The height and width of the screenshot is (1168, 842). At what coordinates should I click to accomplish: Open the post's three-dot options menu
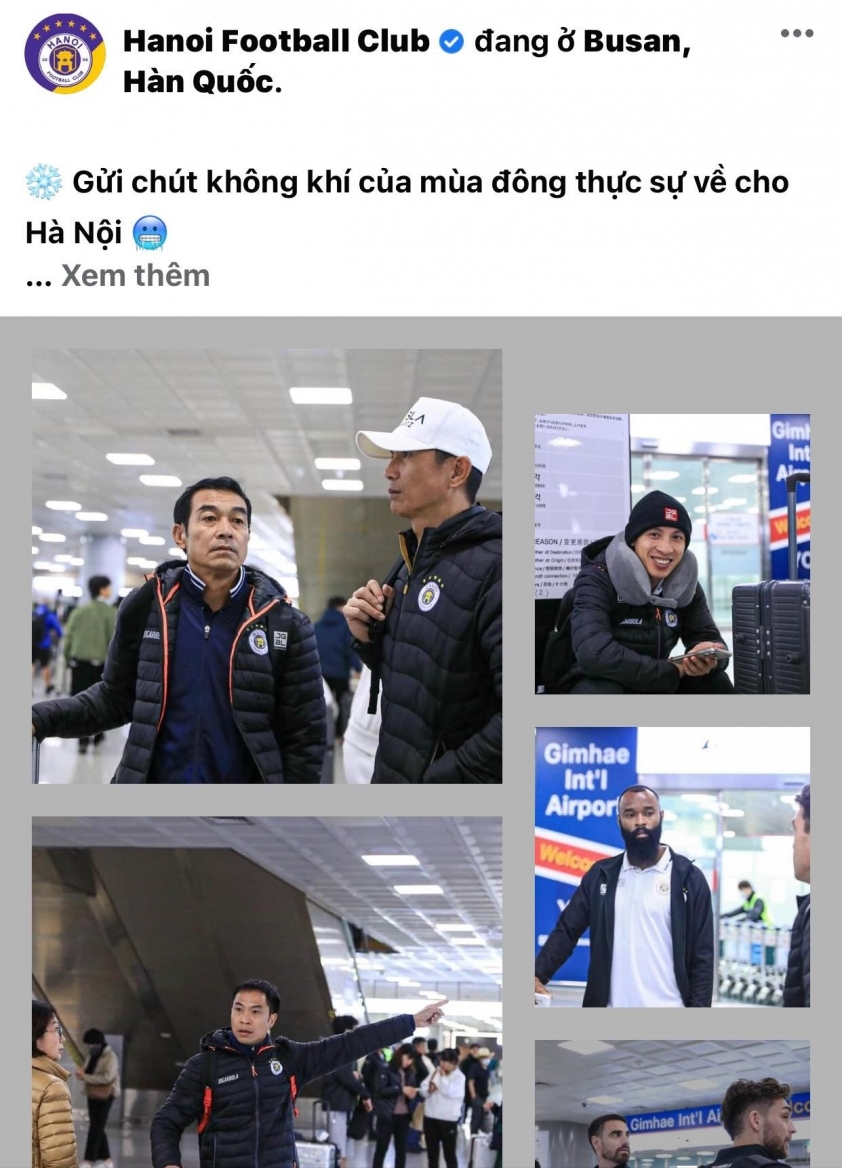pos(796,34)
